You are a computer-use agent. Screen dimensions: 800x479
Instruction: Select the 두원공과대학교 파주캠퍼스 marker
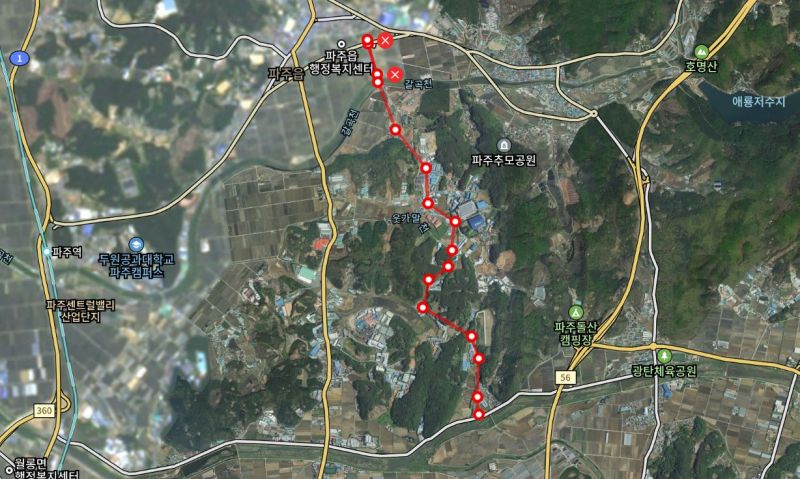tap(137, 245)
